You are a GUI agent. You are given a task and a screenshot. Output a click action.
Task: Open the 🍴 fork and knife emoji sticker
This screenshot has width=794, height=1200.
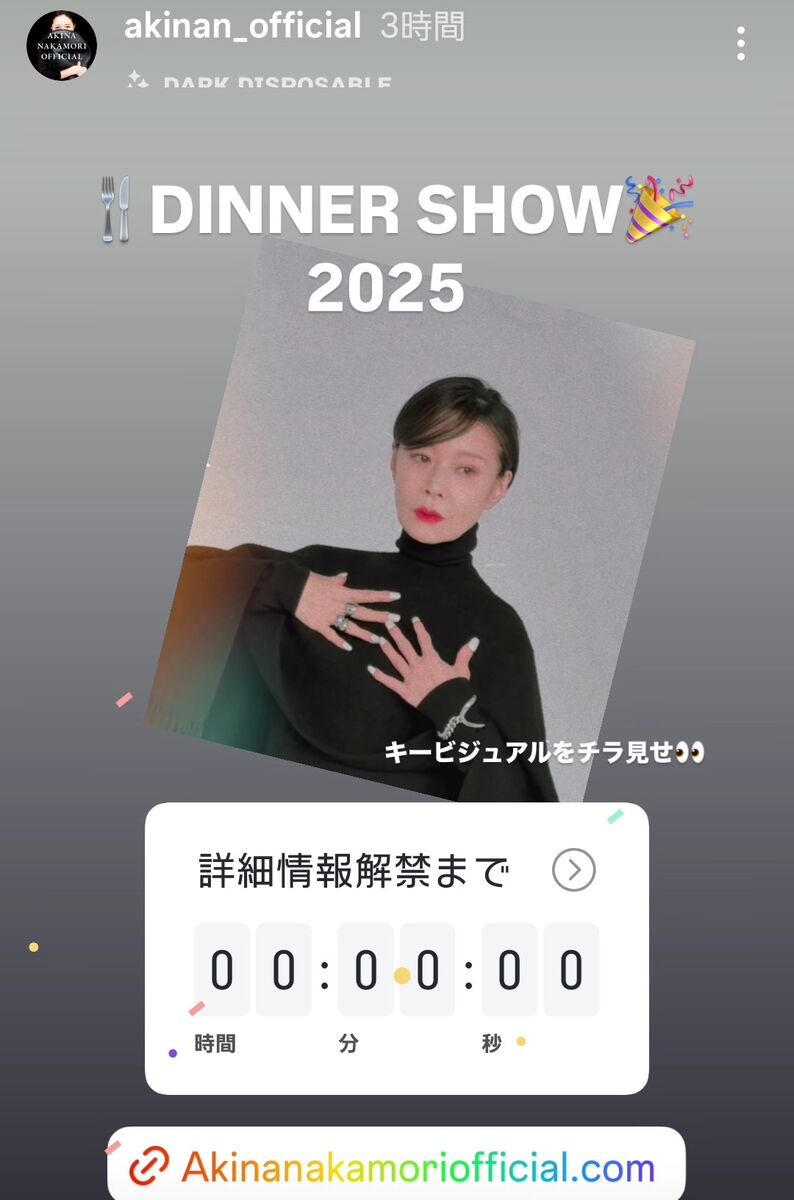[x=116, y=207]
